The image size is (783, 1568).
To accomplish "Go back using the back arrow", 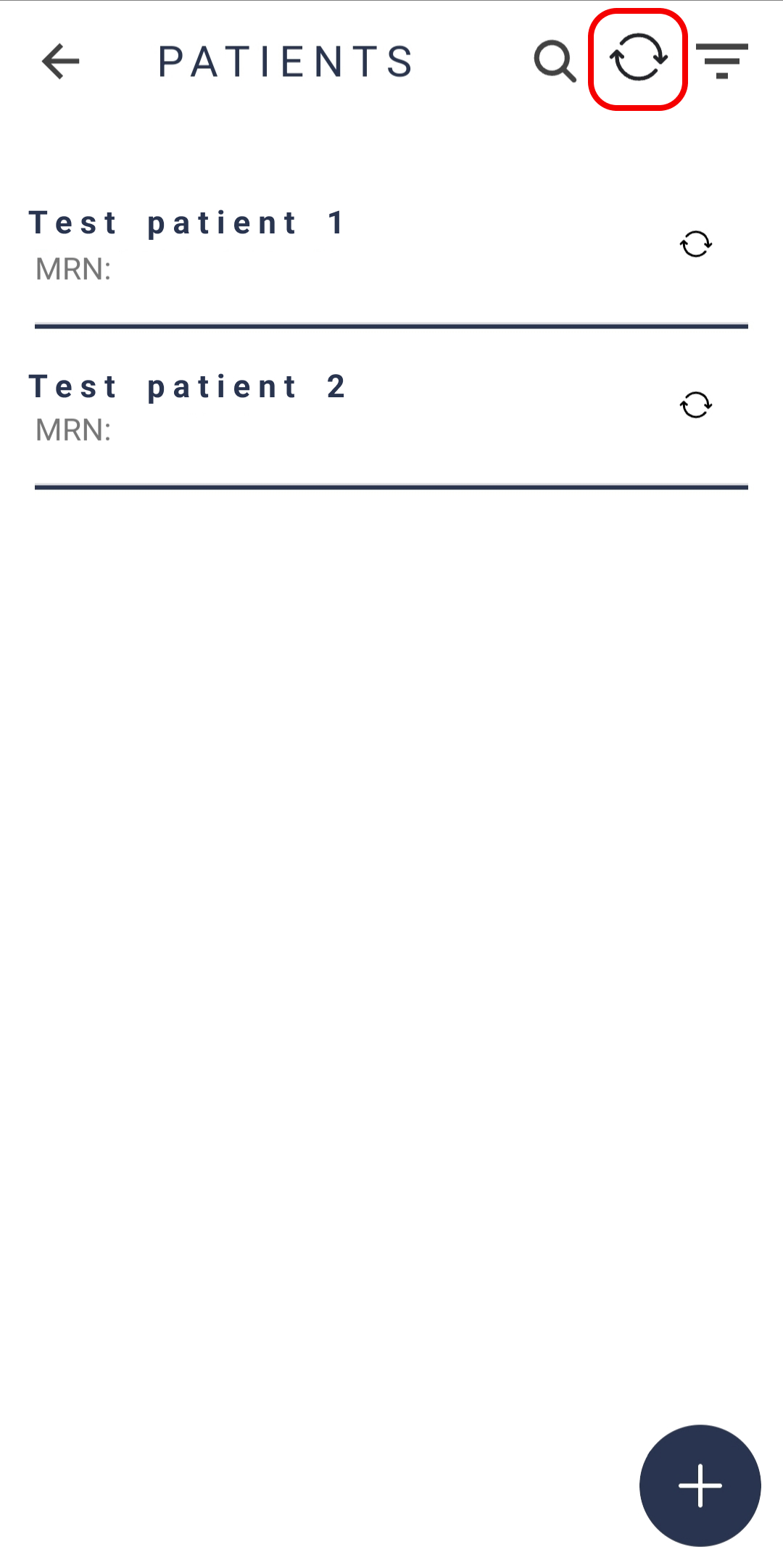I will tap(61, 61).
